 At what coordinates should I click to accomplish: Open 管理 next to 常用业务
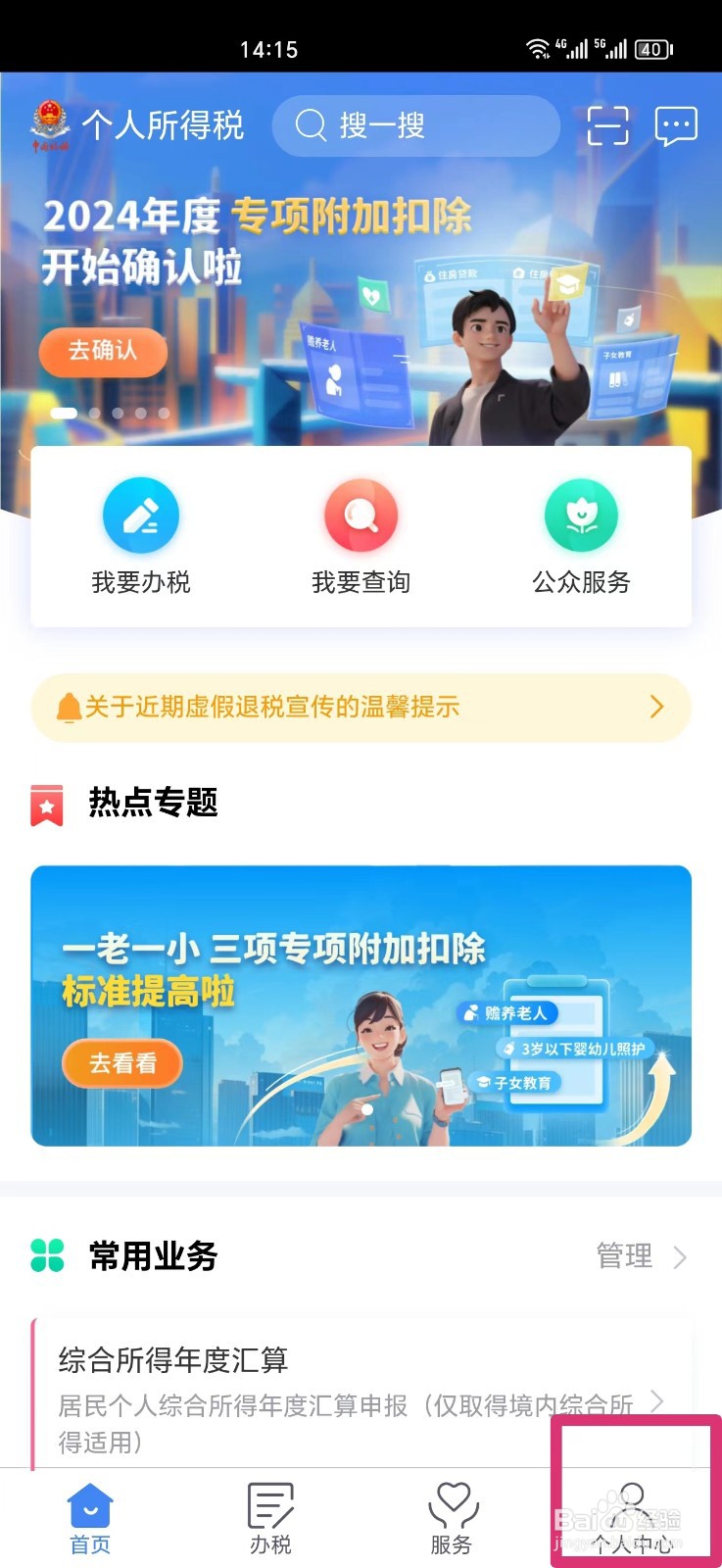[x=624, y=1256]
